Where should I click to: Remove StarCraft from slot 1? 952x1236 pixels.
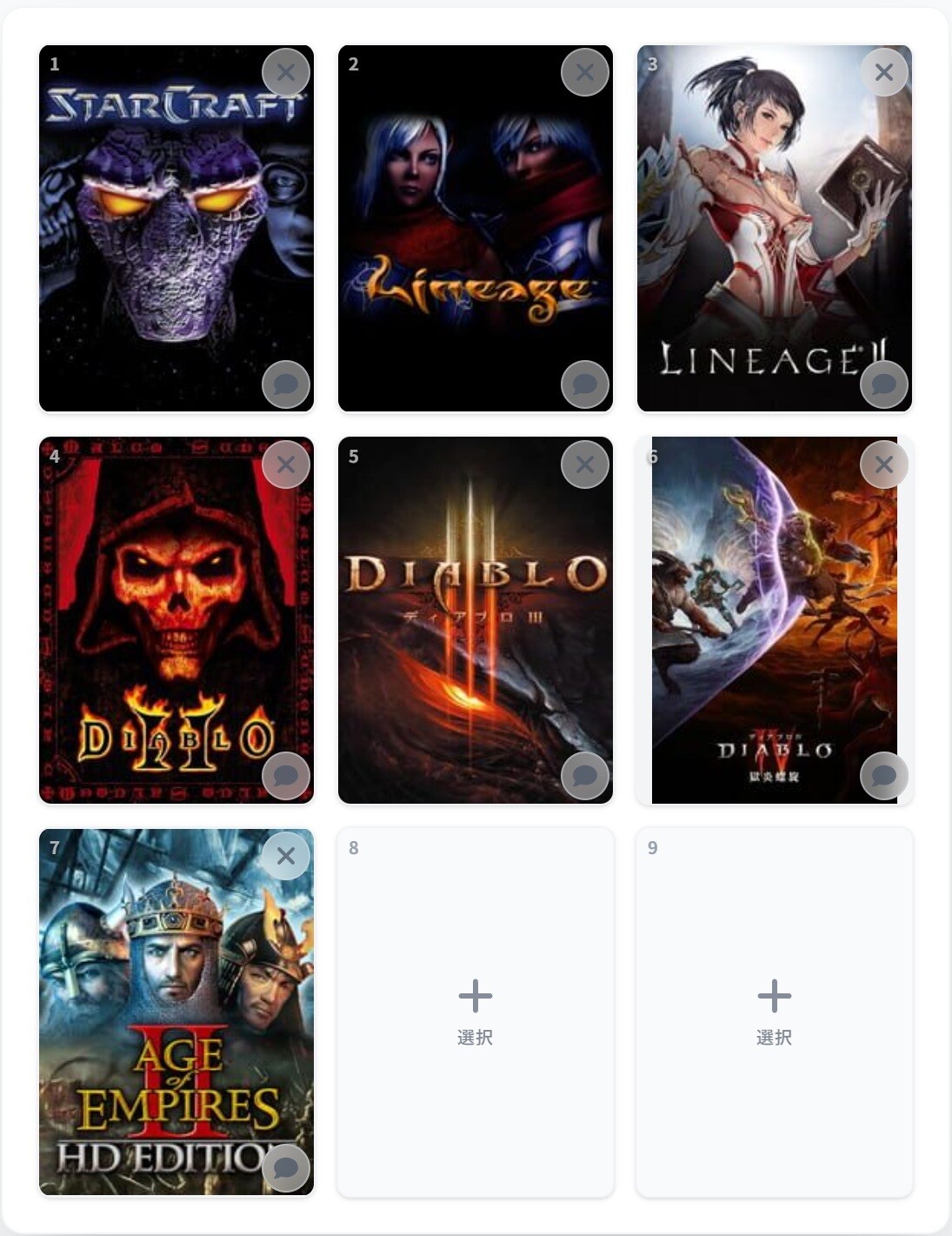point(286,73)
